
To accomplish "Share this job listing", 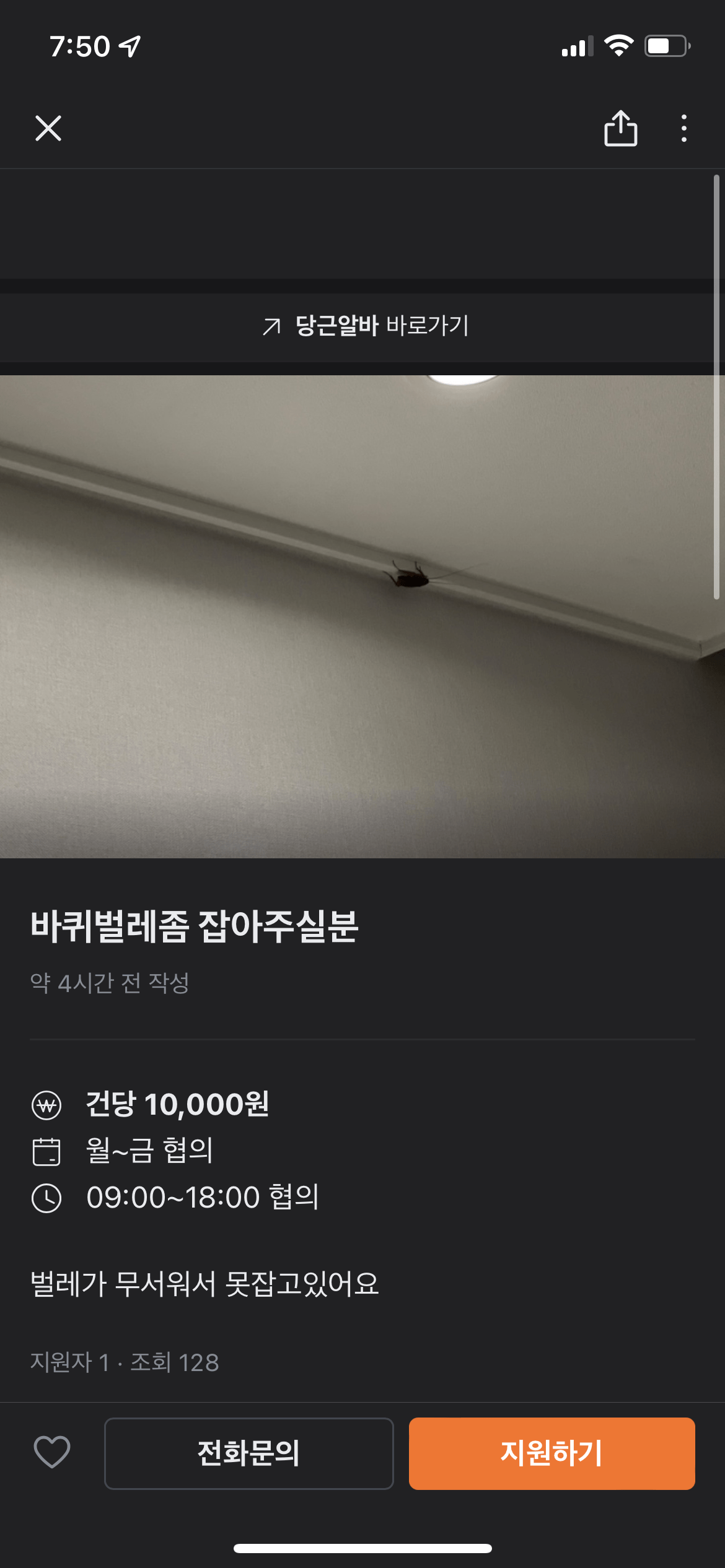I will click(x=620, y=129).
